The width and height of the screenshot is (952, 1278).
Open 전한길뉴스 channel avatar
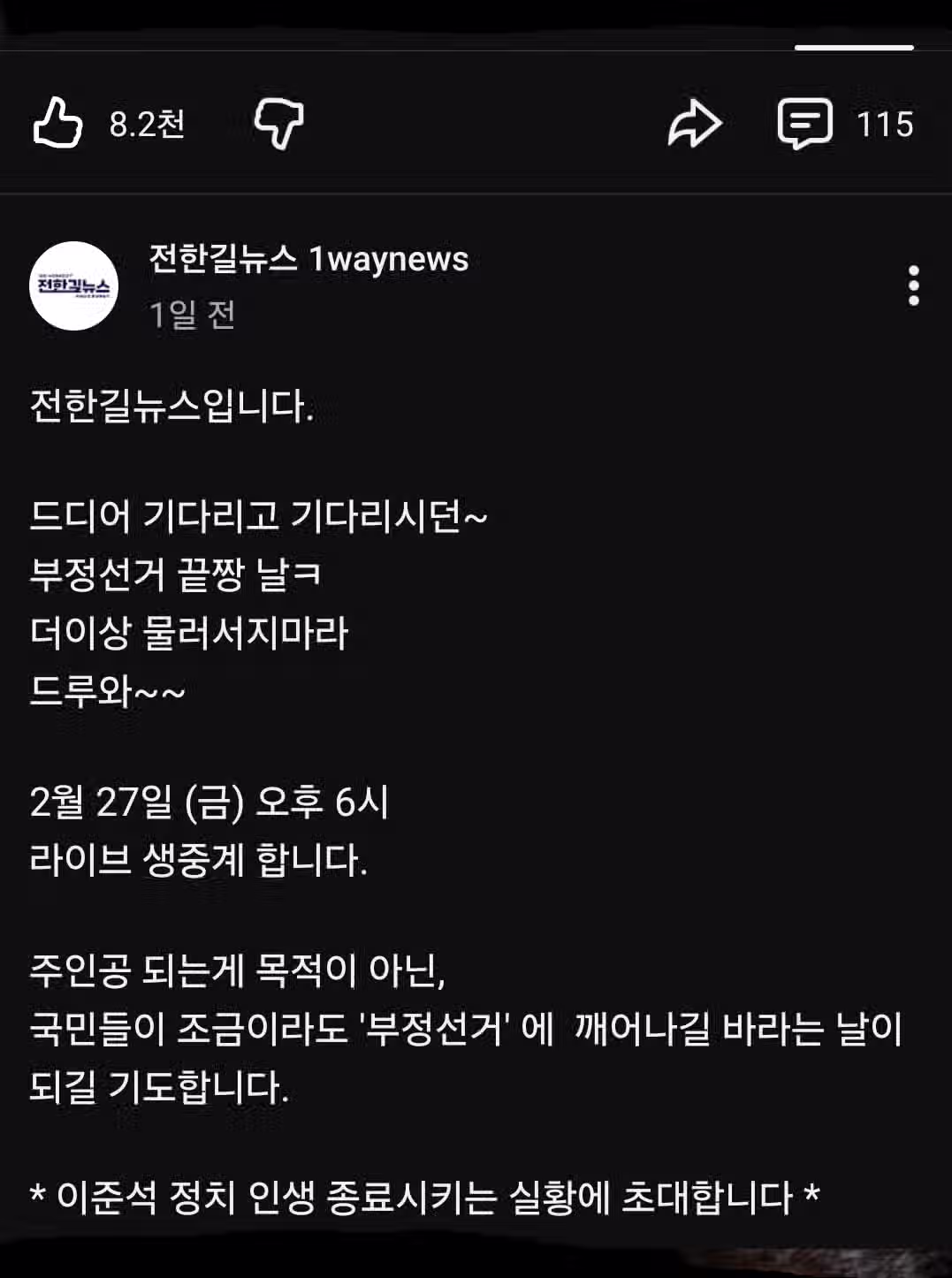[x=74, y=285]
